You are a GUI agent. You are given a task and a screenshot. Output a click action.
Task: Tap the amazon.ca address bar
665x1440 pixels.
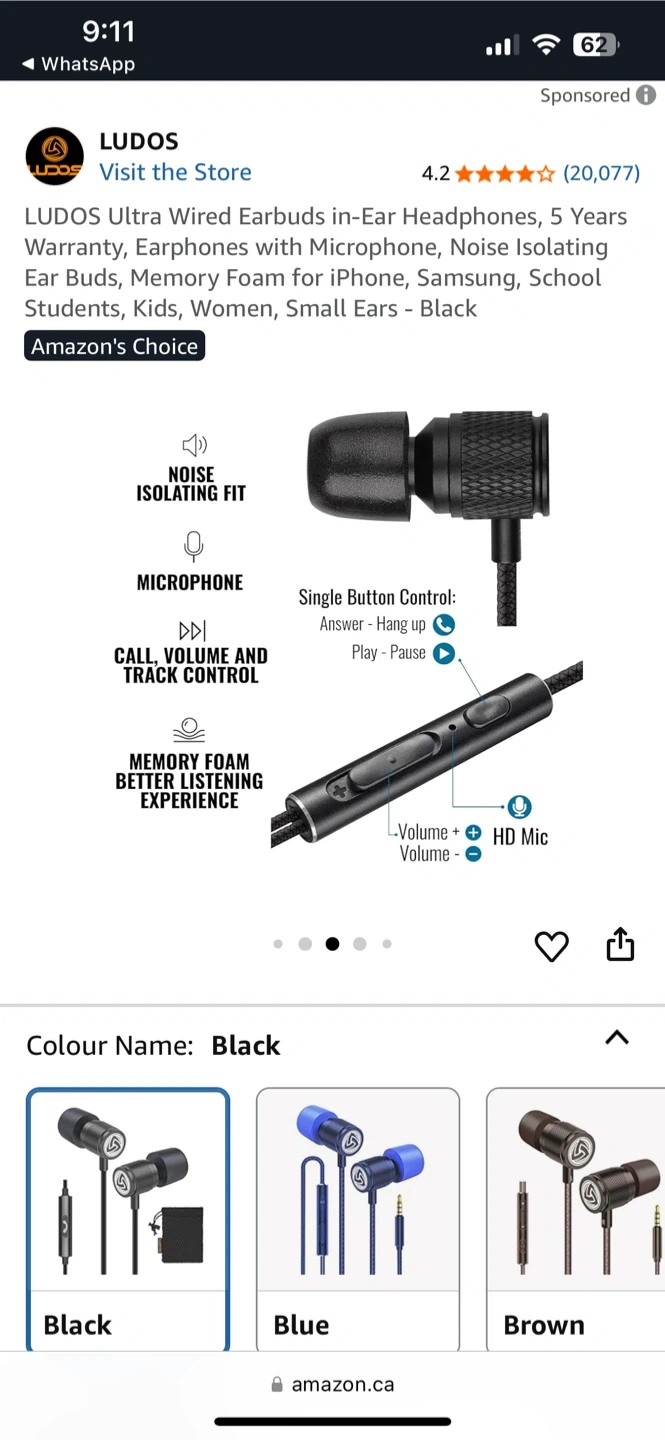click(x=332, y=1385)
